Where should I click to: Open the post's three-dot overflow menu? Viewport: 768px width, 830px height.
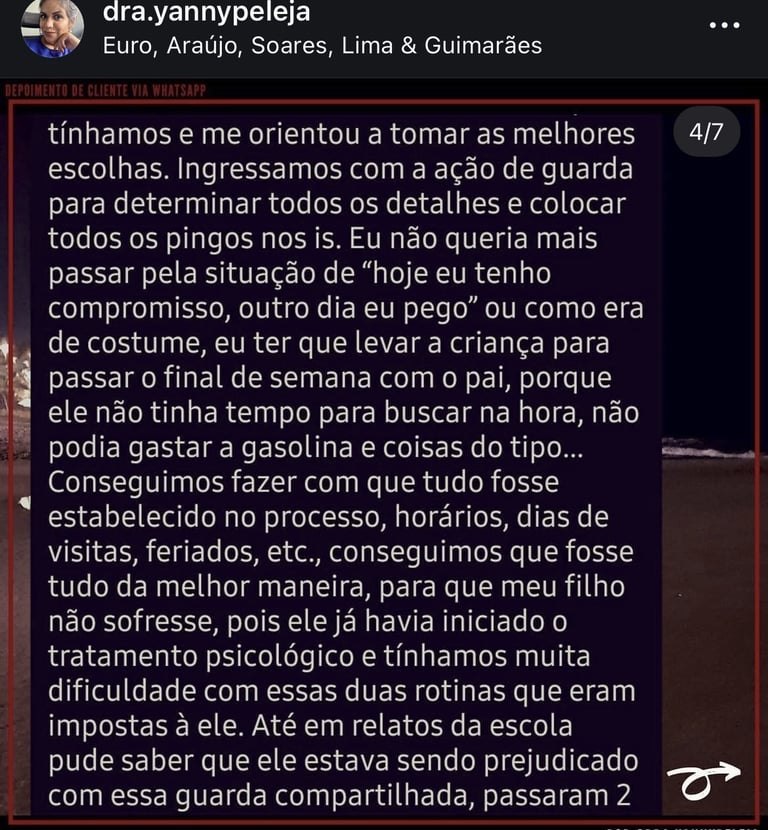pos(723,25)
